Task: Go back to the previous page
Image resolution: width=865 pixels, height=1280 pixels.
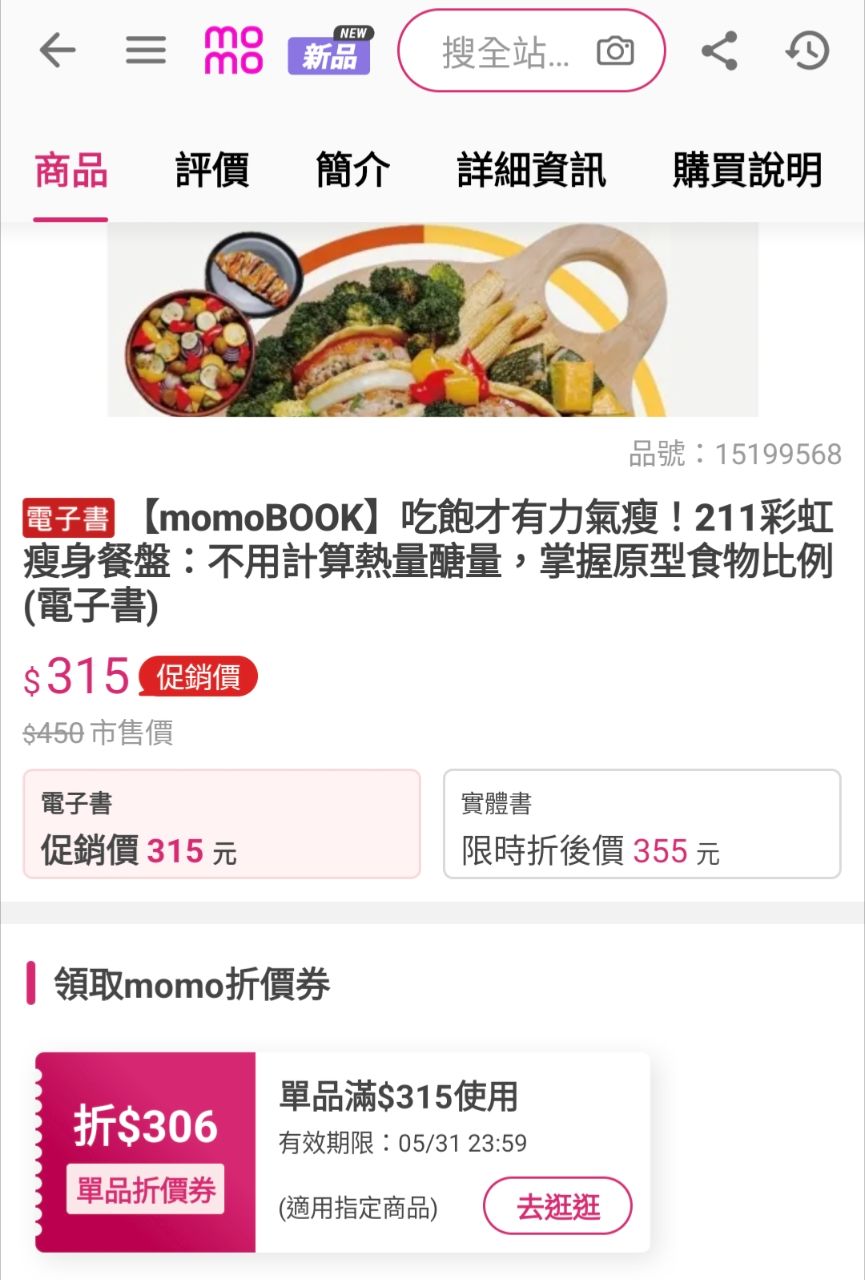Action: 57,50
